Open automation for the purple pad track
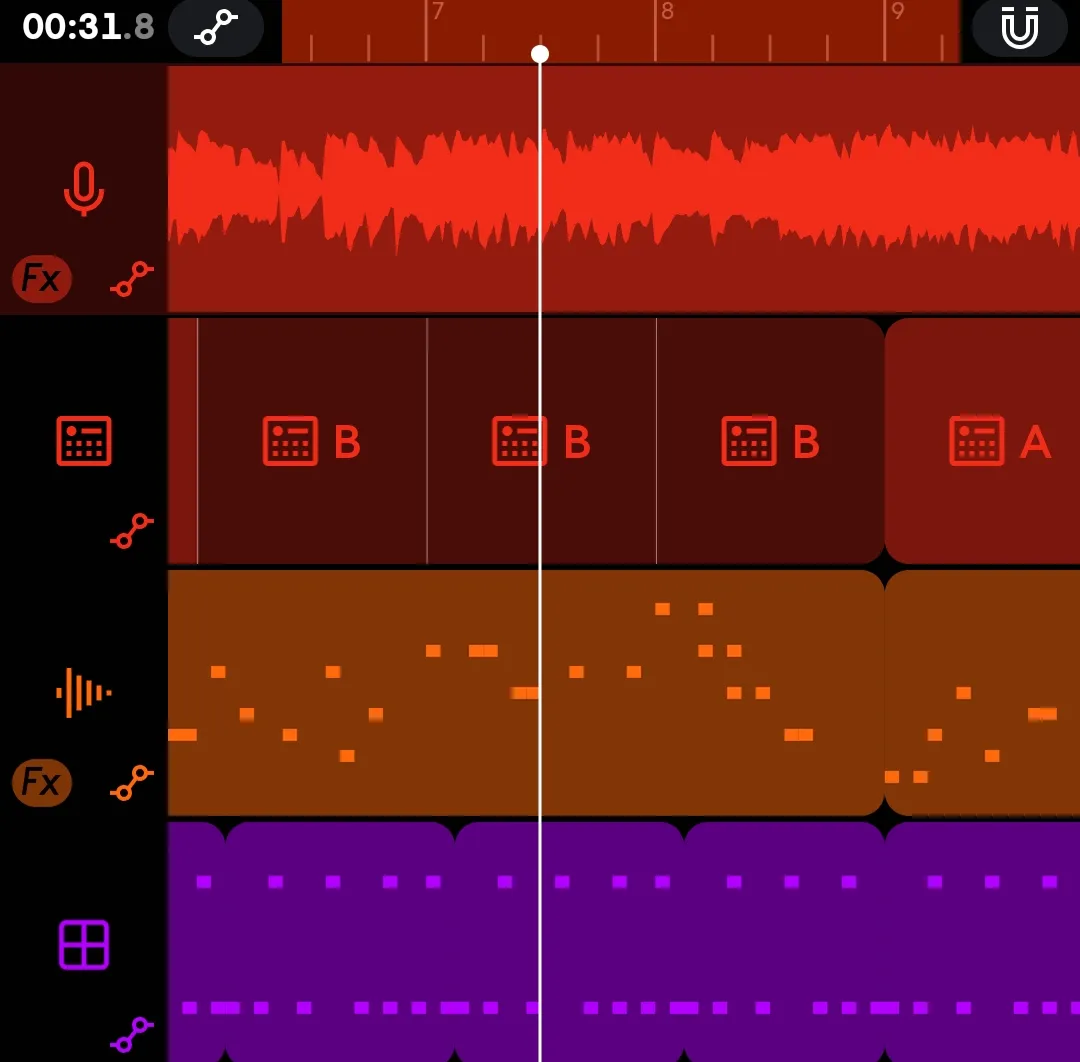The width and height of the screenshot is (1080, 1062). pyautogui.click(x=131, y=1034)
